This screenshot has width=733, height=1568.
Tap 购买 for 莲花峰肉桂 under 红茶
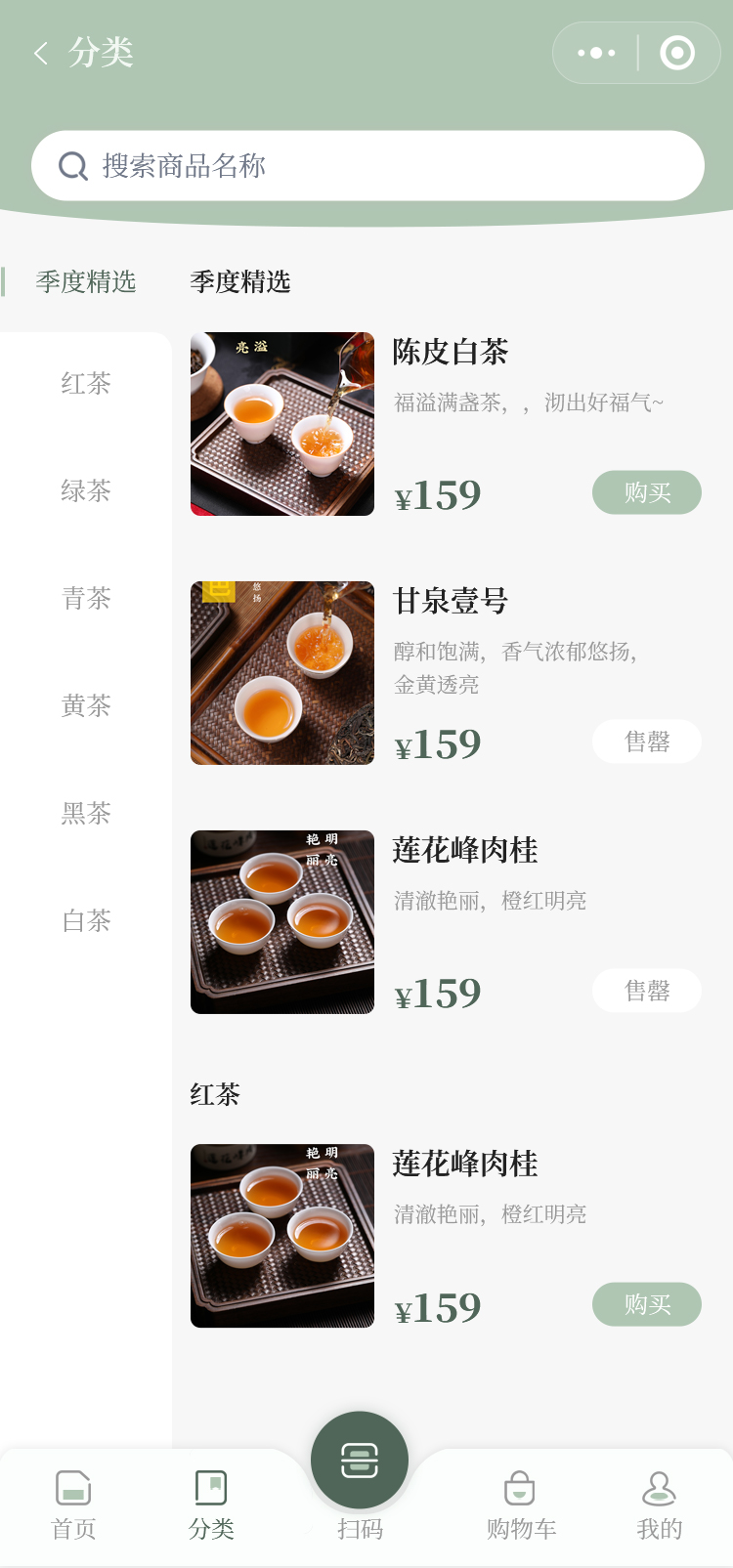[x=646, y=1304]
